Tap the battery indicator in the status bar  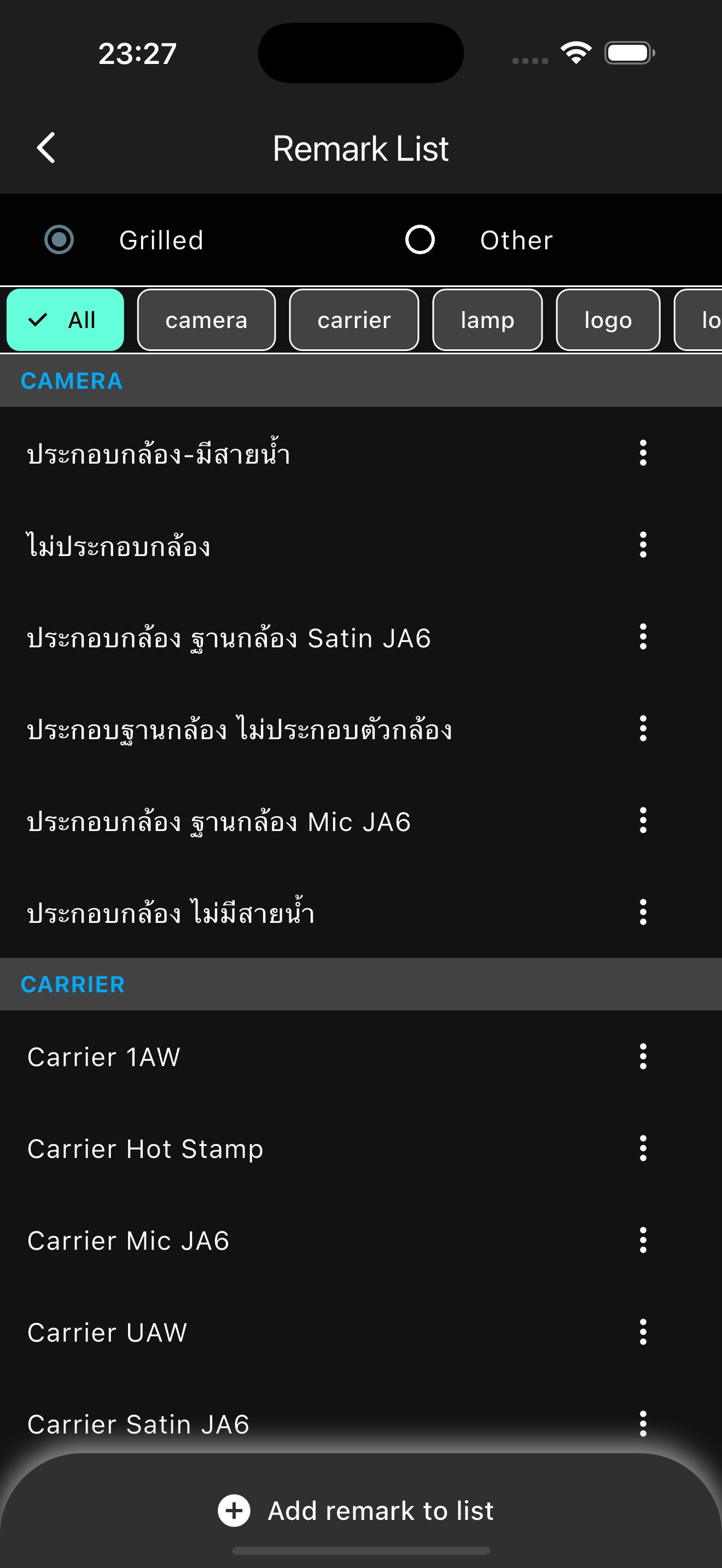pos(627,52)
